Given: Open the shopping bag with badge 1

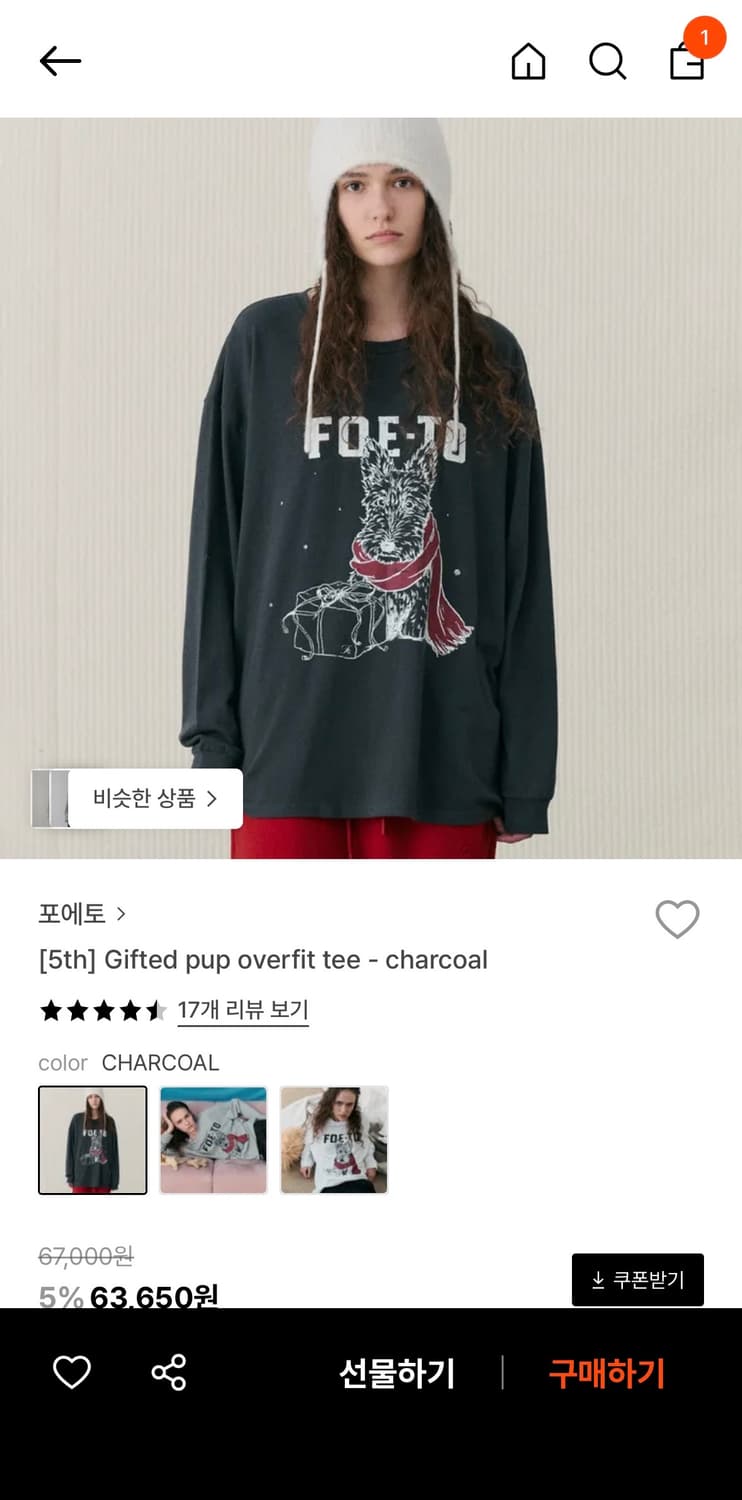Looking at the screenshot, I should coord(687,61).
